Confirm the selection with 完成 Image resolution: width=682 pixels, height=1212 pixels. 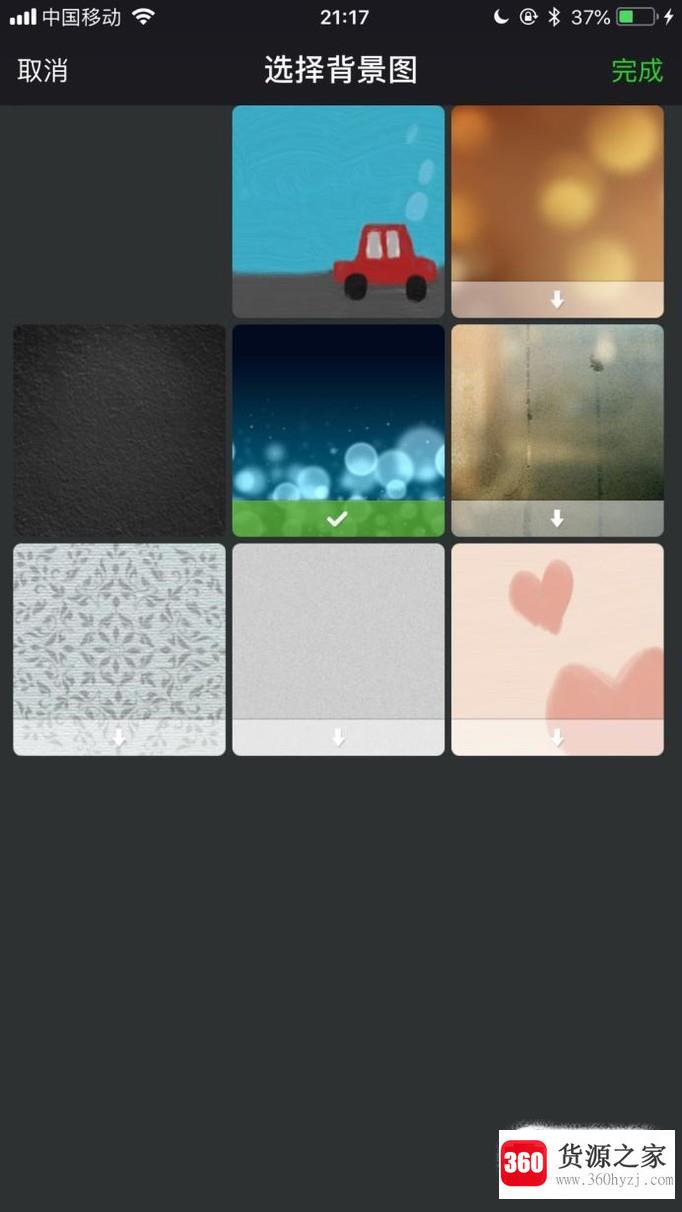click(x=637, y=70)
